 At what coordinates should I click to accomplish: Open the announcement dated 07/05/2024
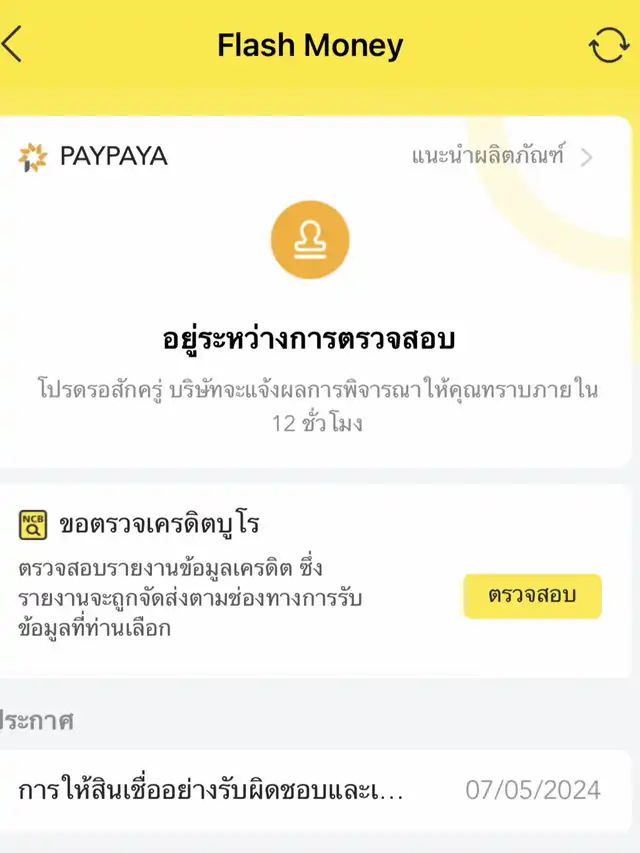pos(310,791)
